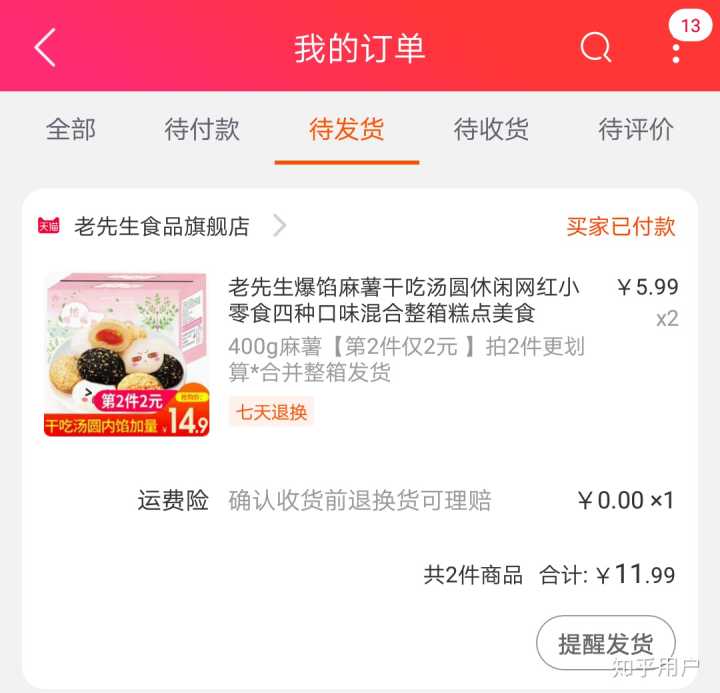Switch to the 待收货 tab
This screenshot has height=693, width=720.
(491, 129)
